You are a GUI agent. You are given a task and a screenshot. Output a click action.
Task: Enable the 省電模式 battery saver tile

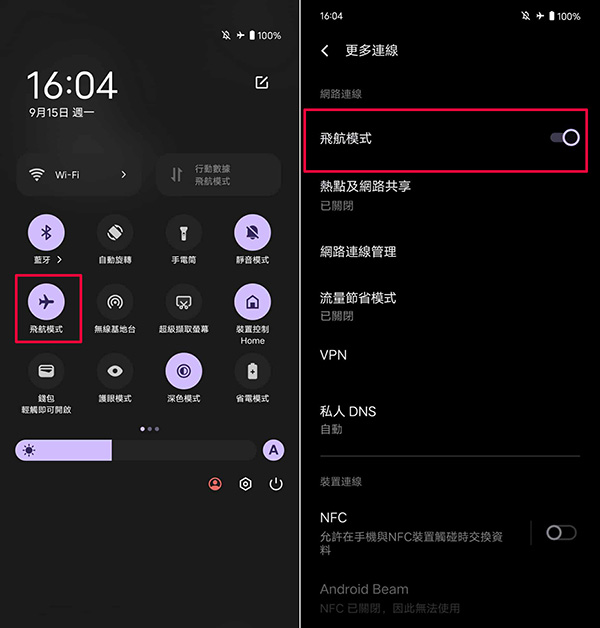tap(252, 371)
